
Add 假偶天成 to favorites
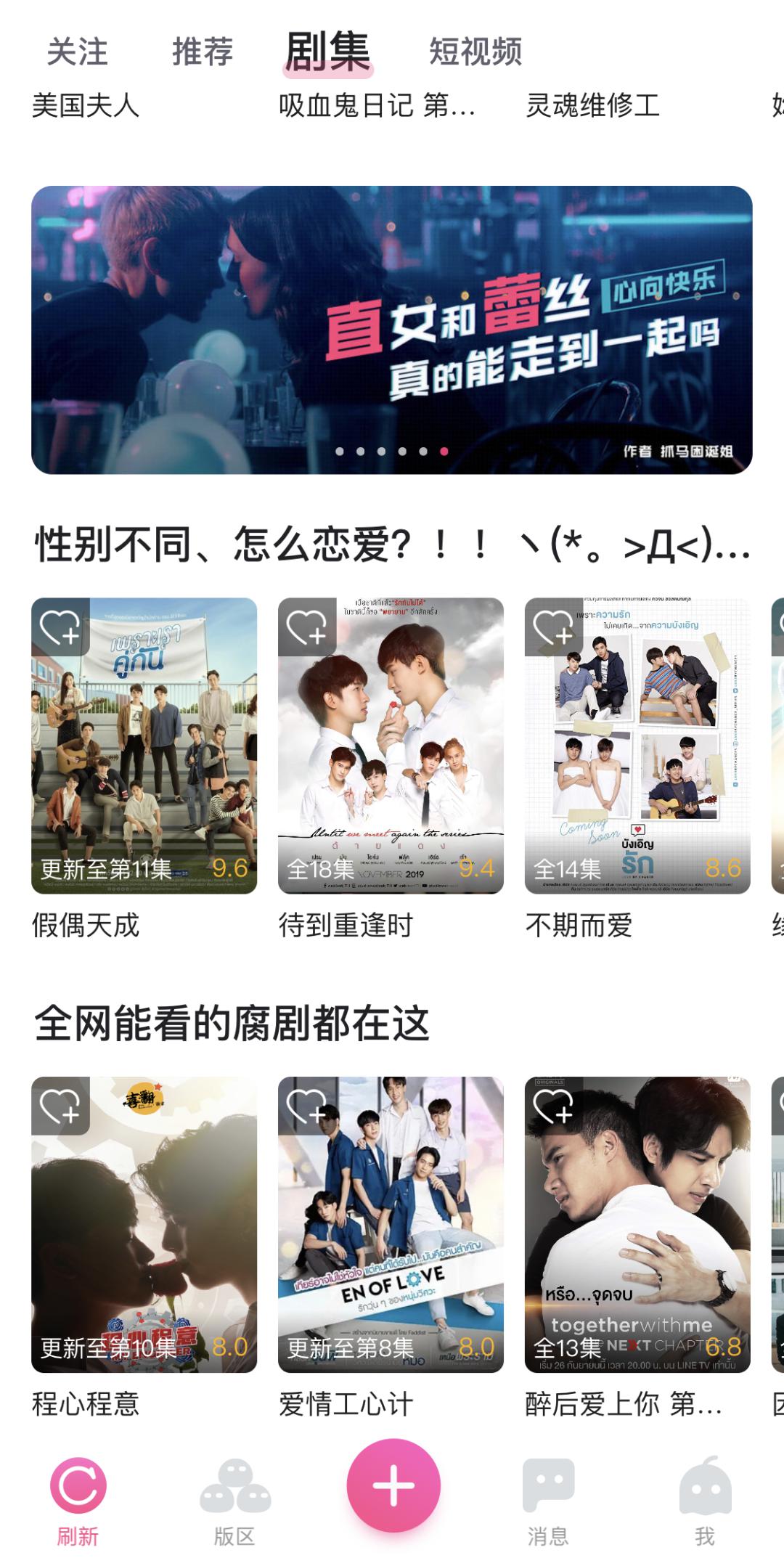pyautogui.click(x=60, y=627)
